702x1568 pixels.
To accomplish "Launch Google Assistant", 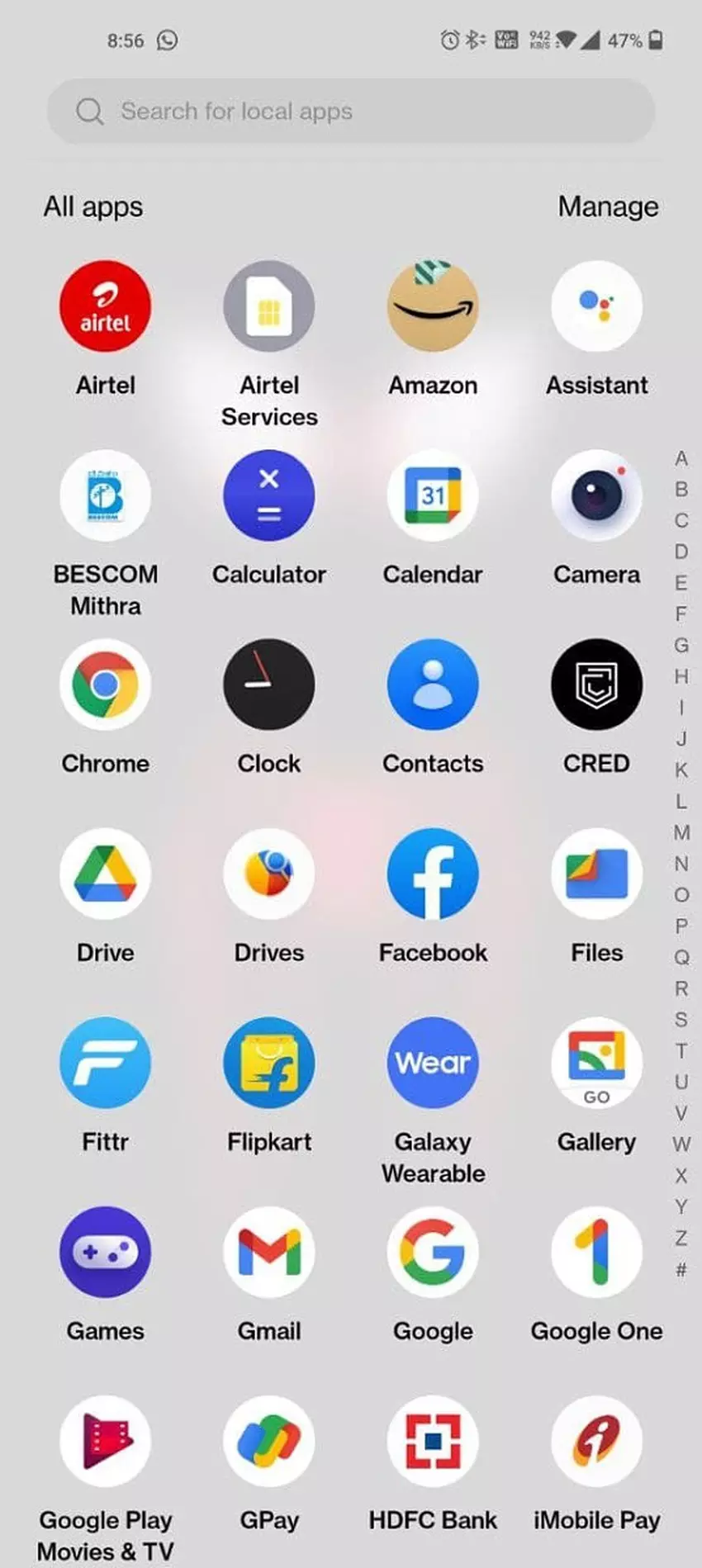I will (x=596, y=306).
